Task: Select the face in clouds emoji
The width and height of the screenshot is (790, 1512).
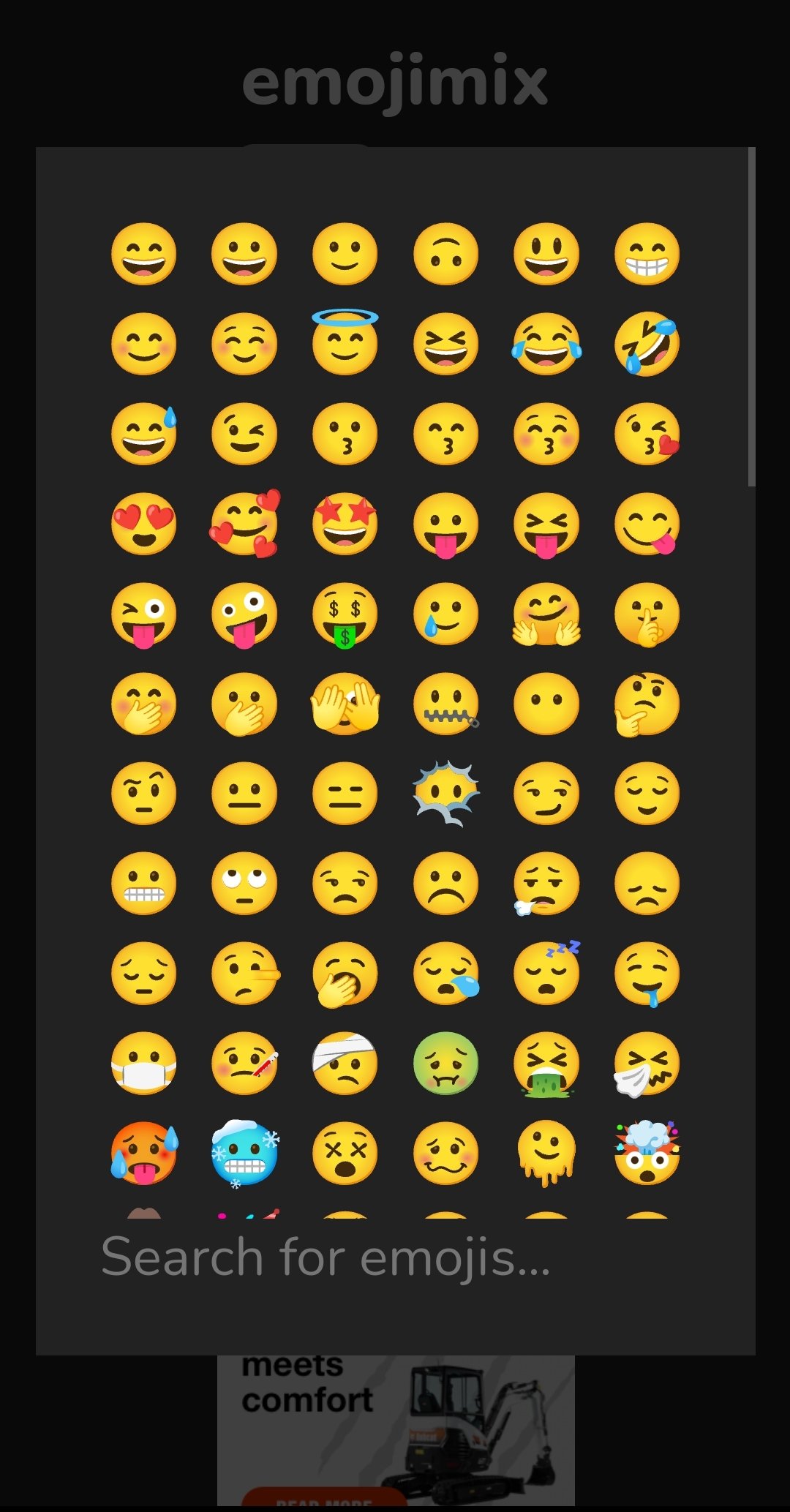Action: (x=445, y=794)
